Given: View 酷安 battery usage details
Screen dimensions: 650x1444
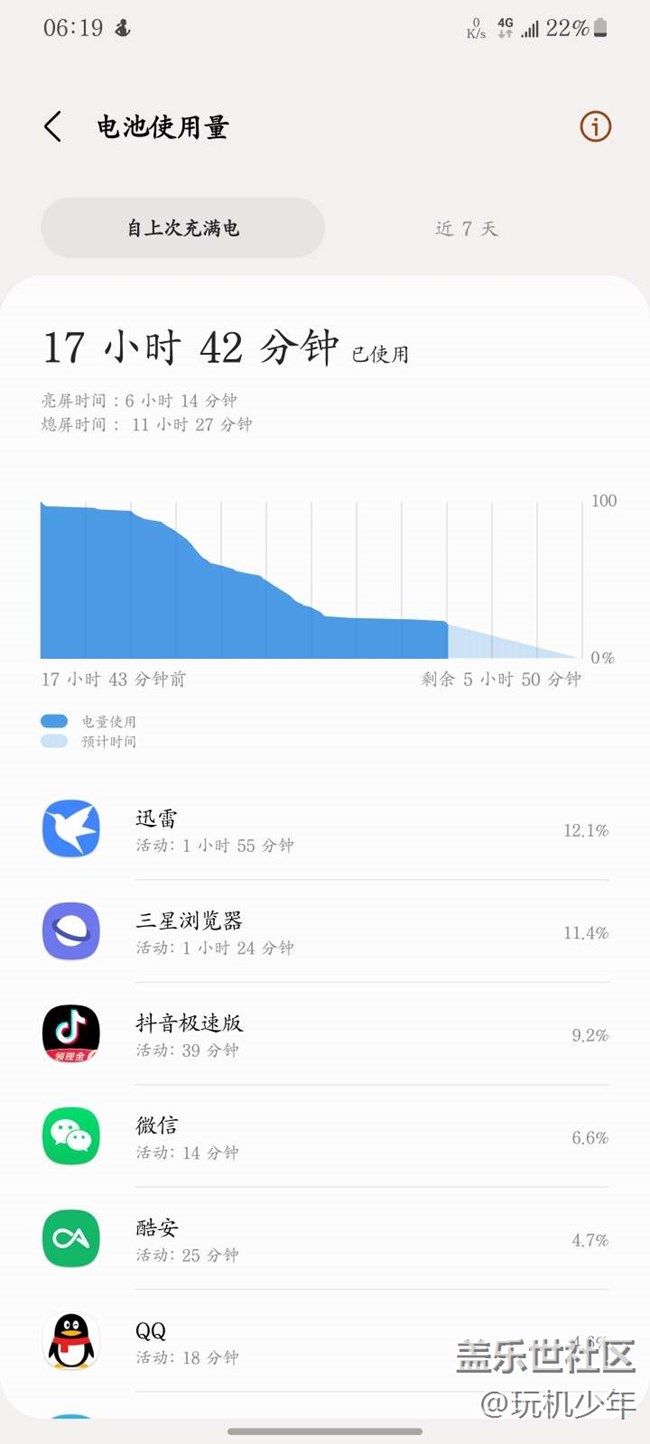Looking at the screenshot, I should pyautogui.click(x=325, y=1240).
